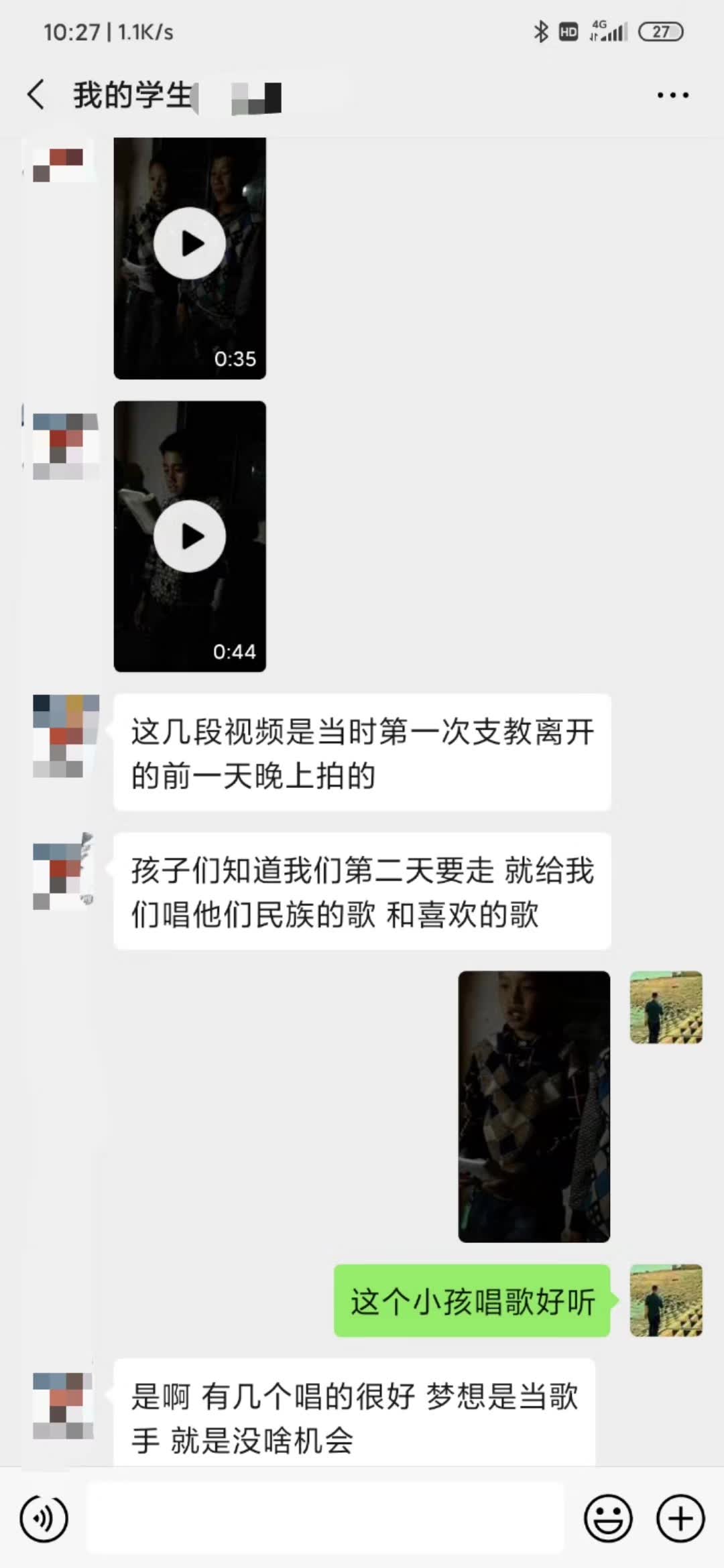Screen dimensions: 724x1568
Task: Switch to voice message input
Action: click(44, 1518)
